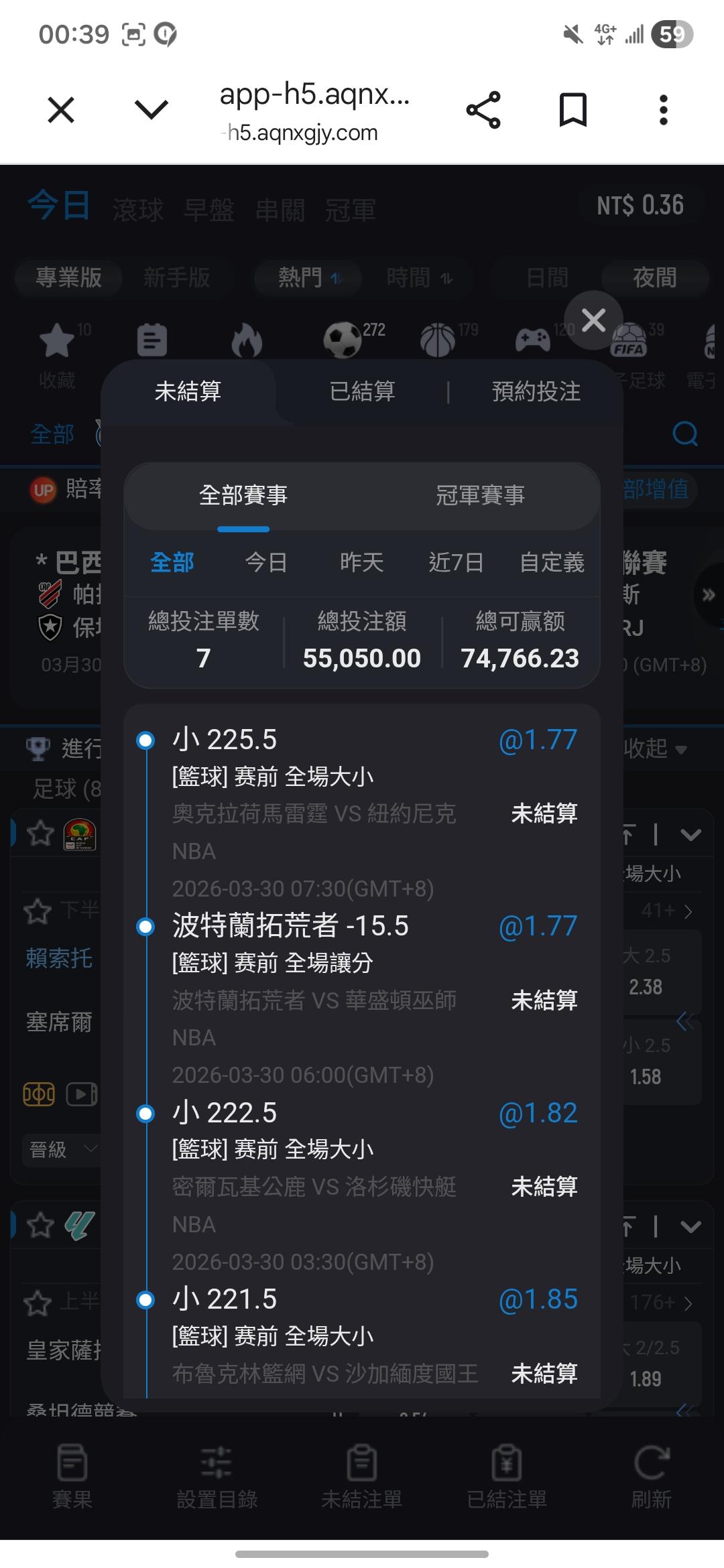
Task: Switch to 冠軍賽事 segment
Action: (480, 495)
